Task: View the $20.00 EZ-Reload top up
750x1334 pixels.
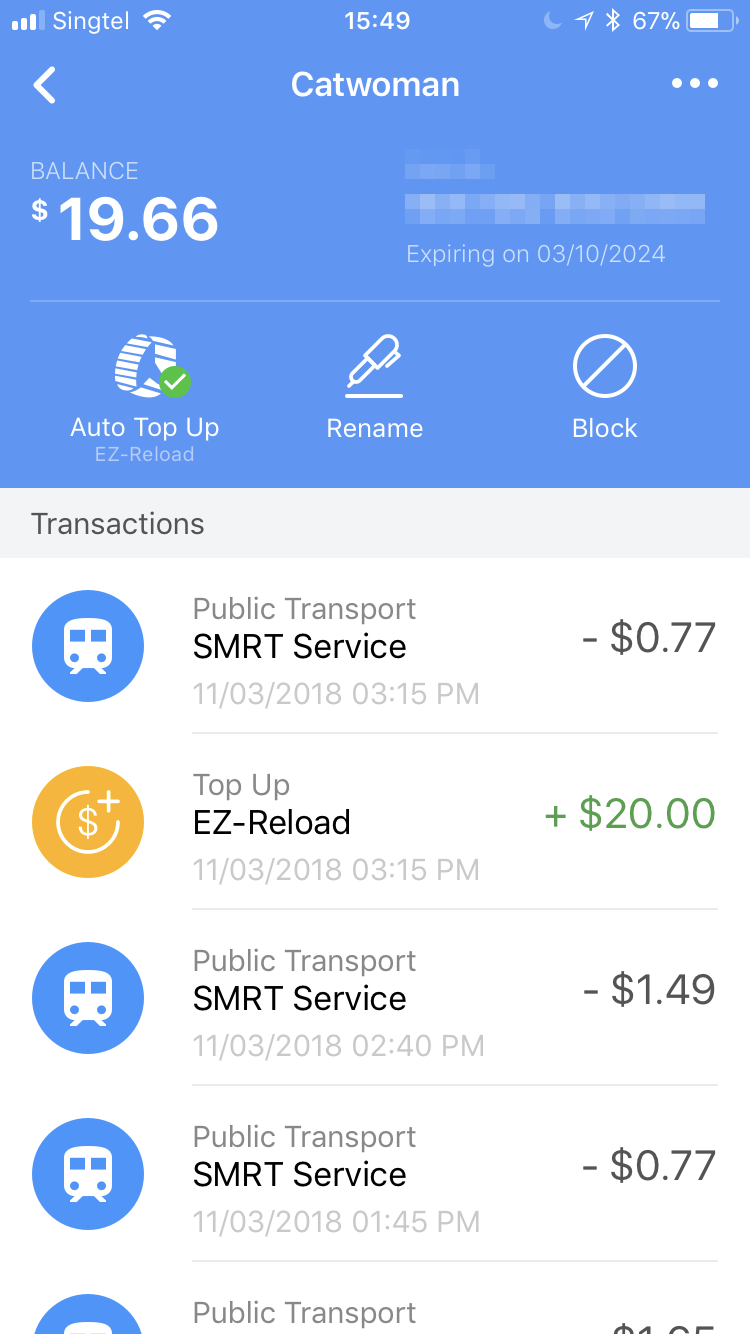Action: pyautogui.click(x=375, y=822)
